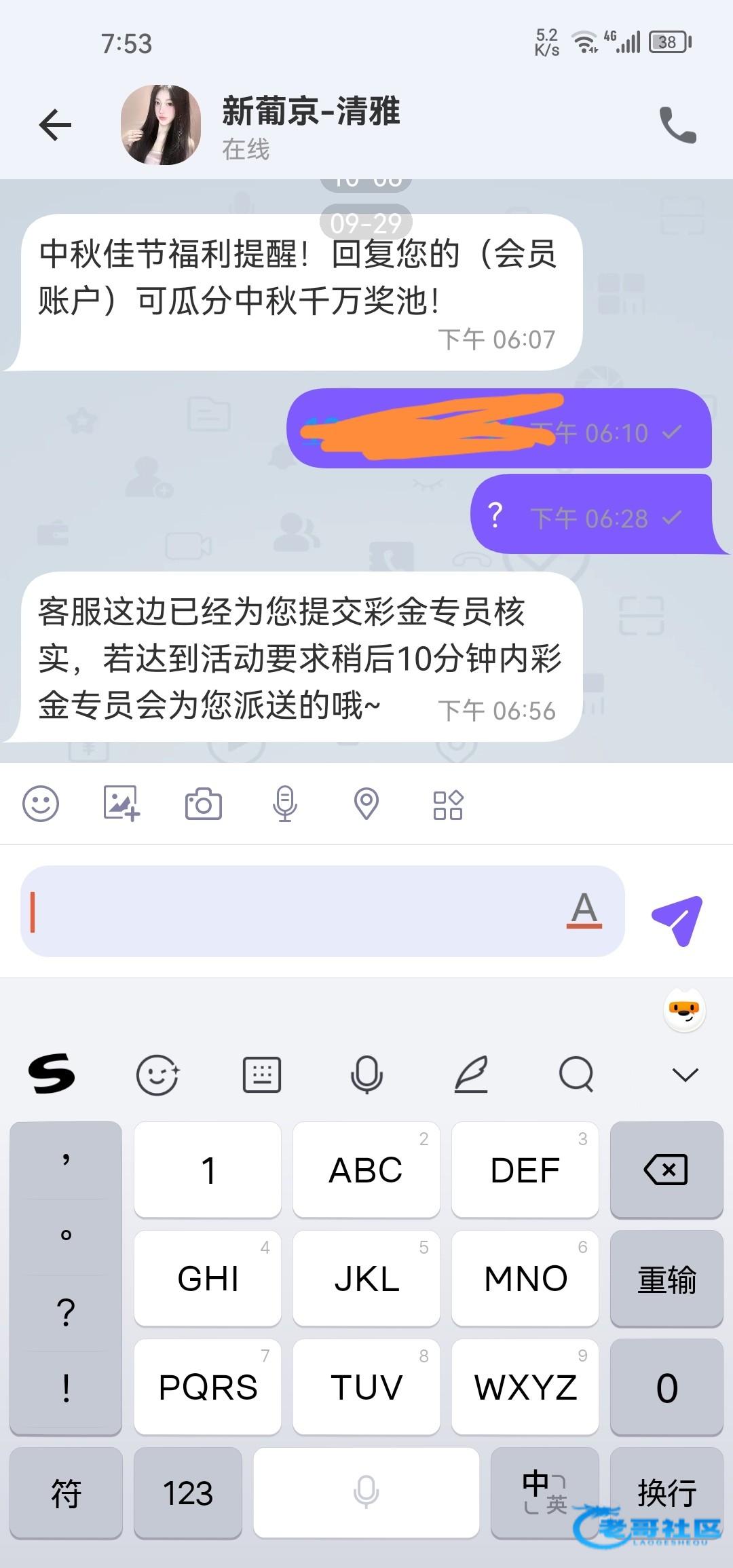Go back from the chat with 新葡京-清雅
Image resolution: width=733 pixels, height=1568 pixels.
coord(55,125)
